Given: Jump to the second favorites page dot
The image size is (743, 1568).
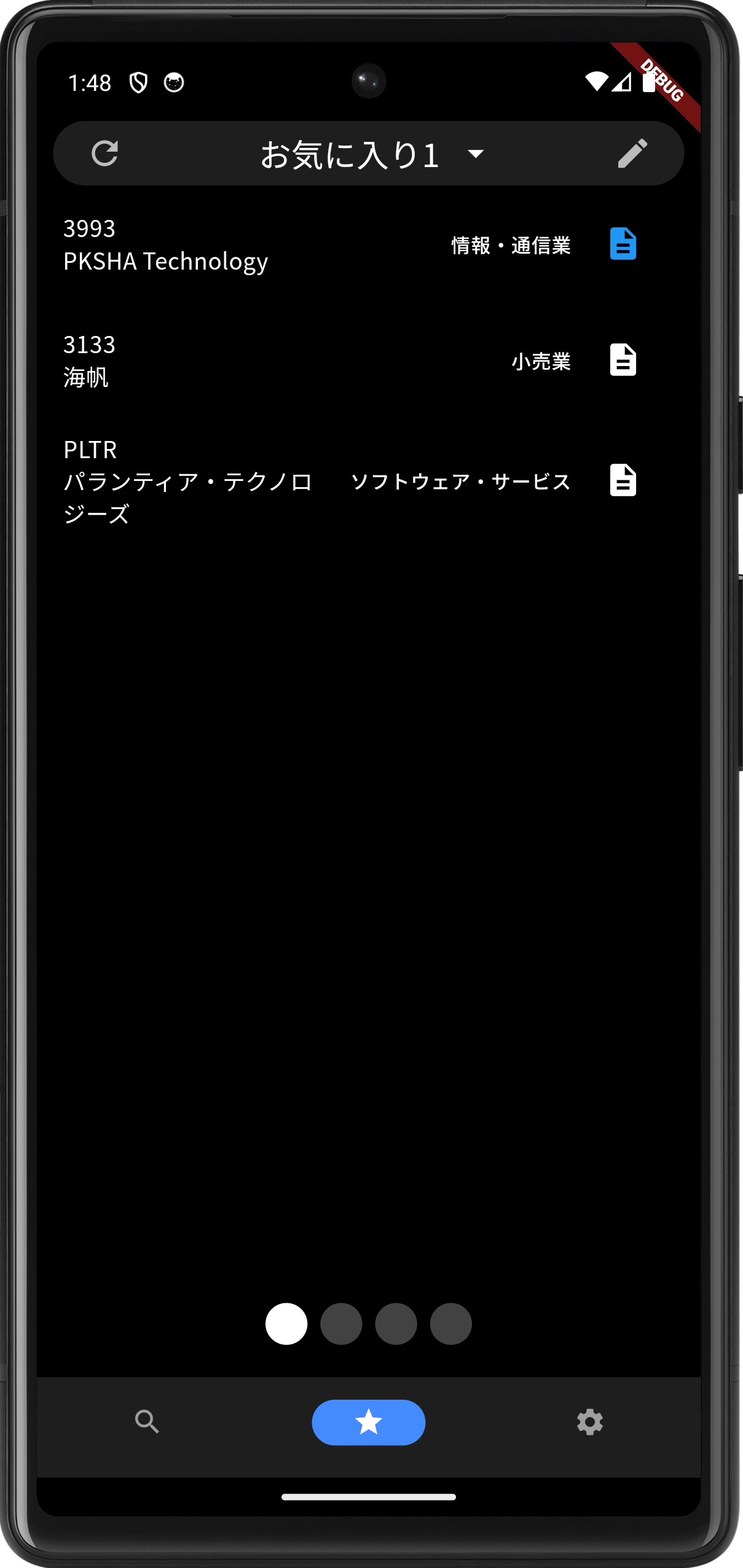Looking at the screenshot, I should [x=341, y=1324].
